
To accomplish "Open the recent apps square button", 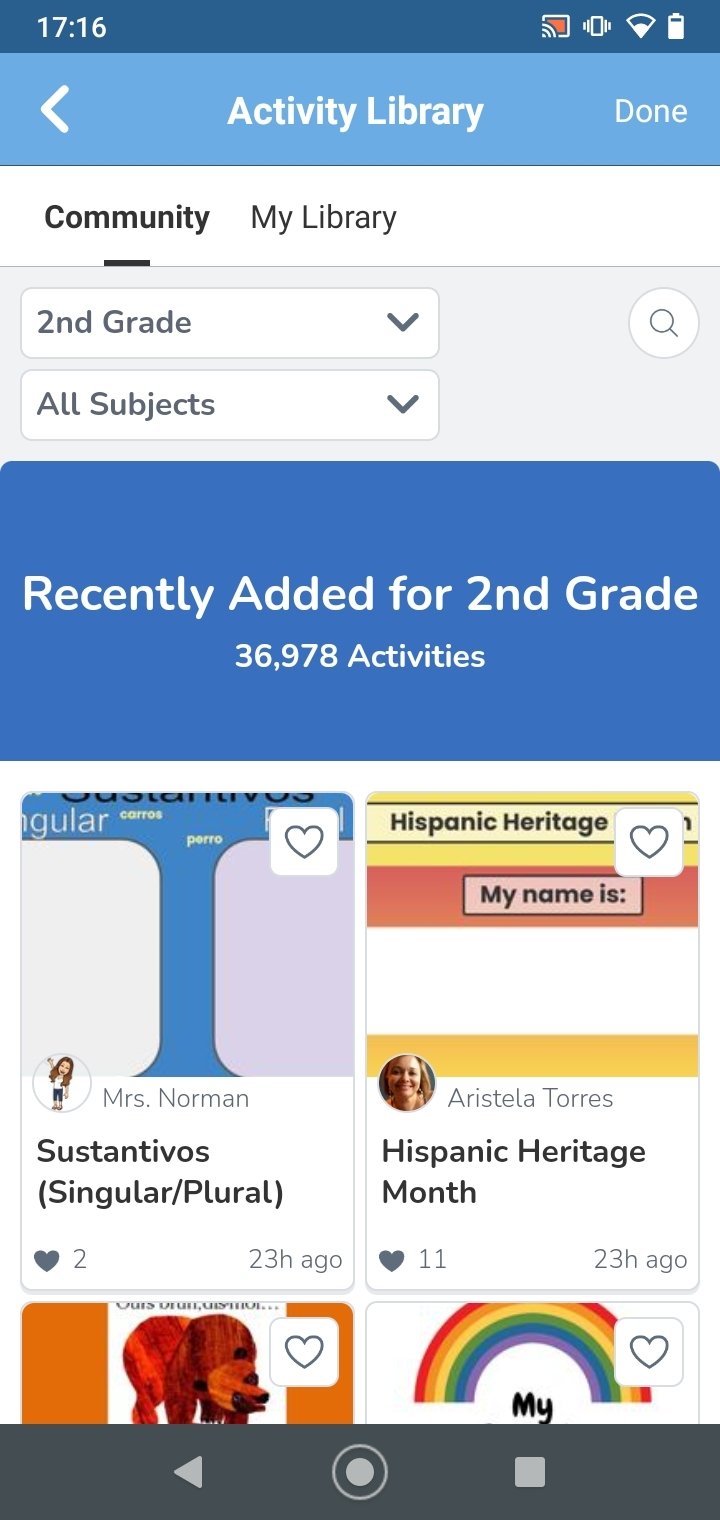I will point(529,1472).
